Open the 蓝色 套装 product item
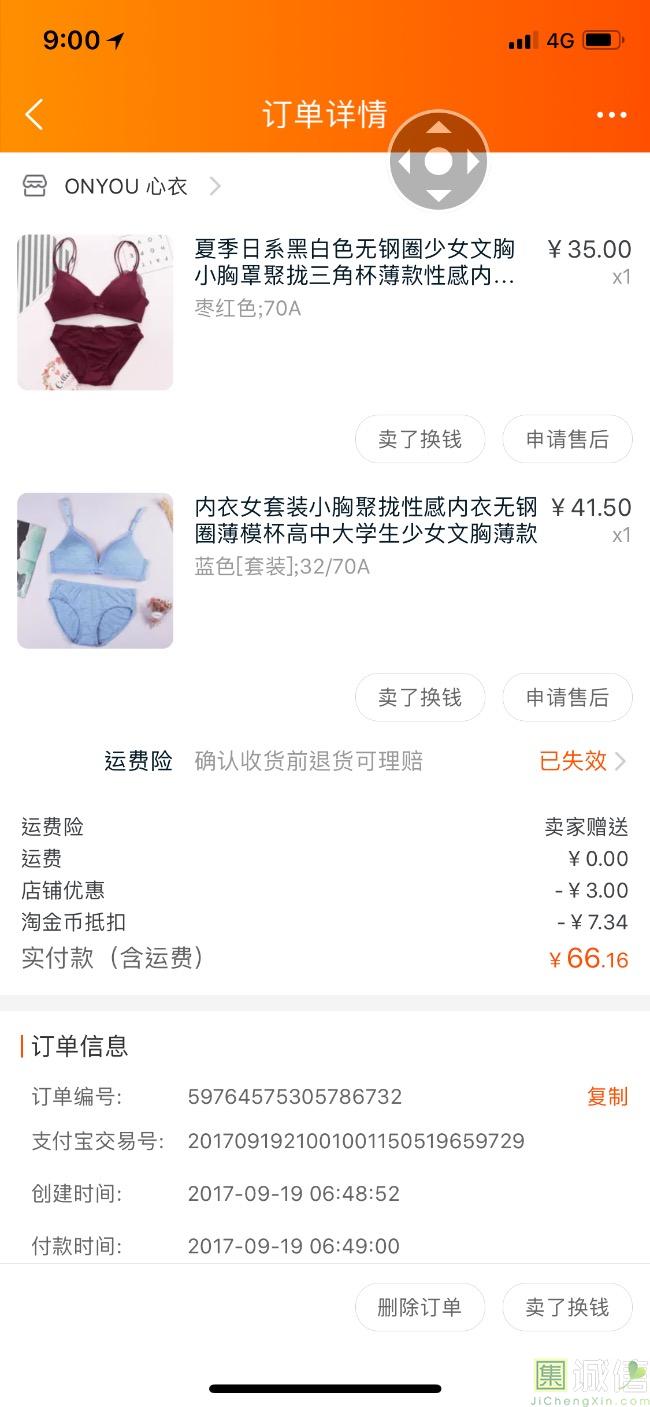Viewport: 650px width, 1407px height. (x=366, y=535)
